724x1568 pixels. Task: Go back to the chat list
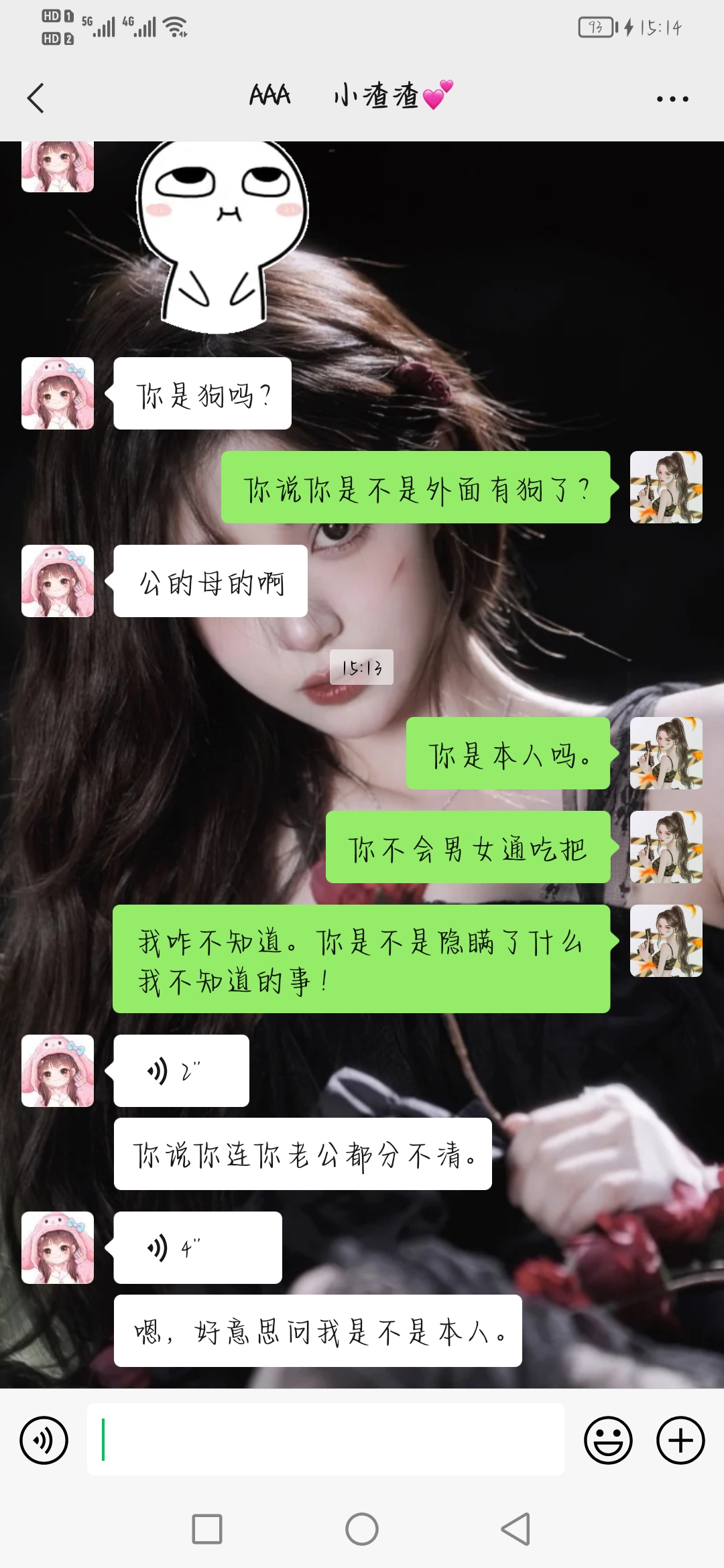click(36, 99)
